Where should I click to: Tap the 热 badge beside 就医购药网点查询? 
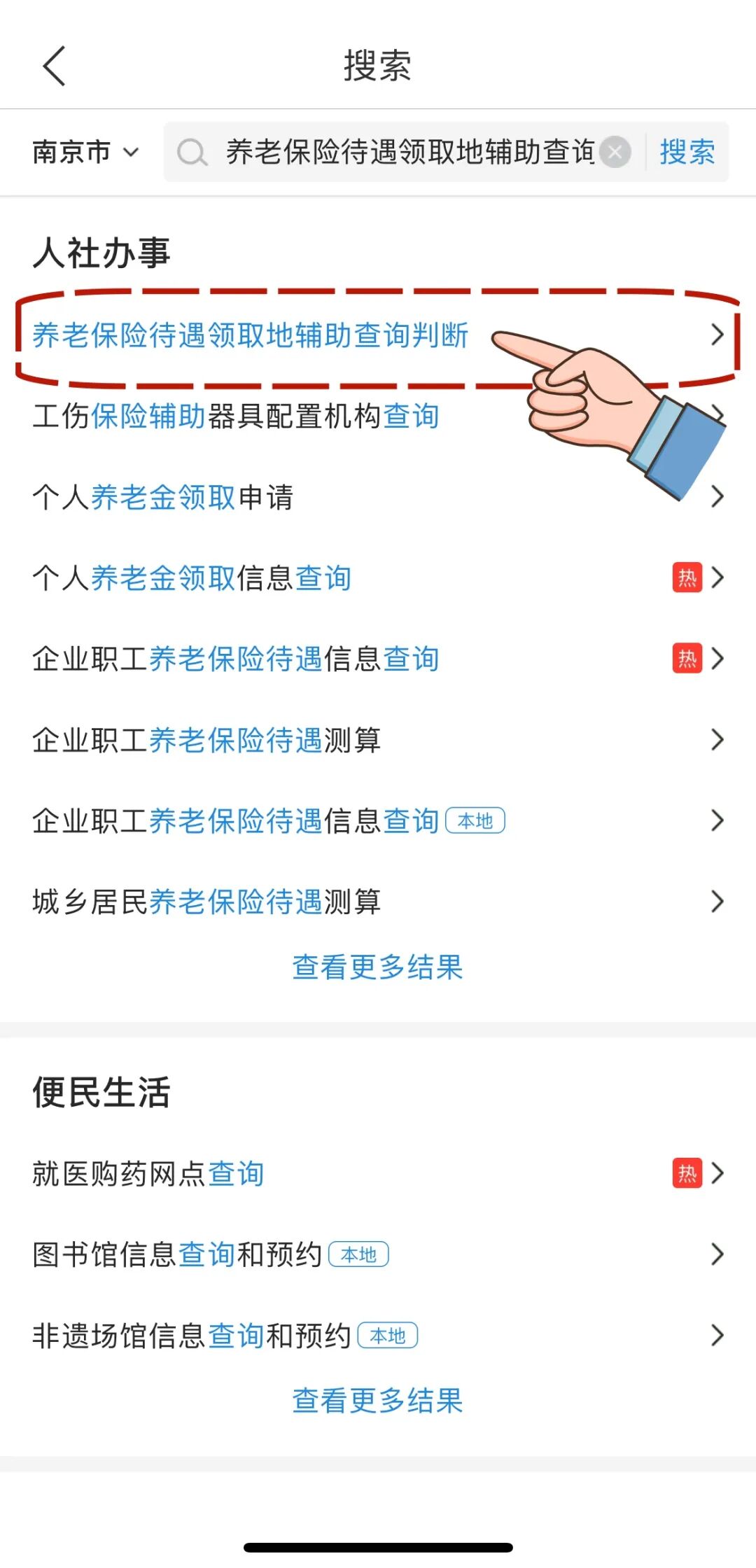point(687,1175)
